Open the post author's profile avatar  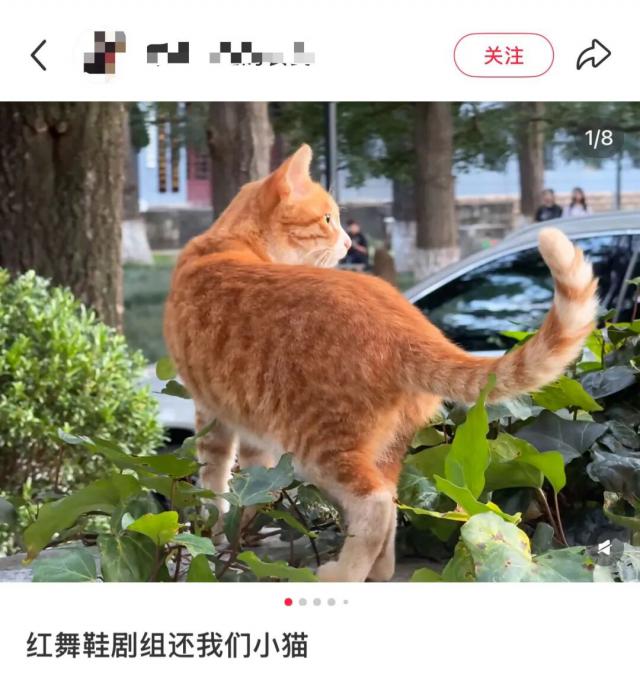pyautogui.click(x=104, y=53)
